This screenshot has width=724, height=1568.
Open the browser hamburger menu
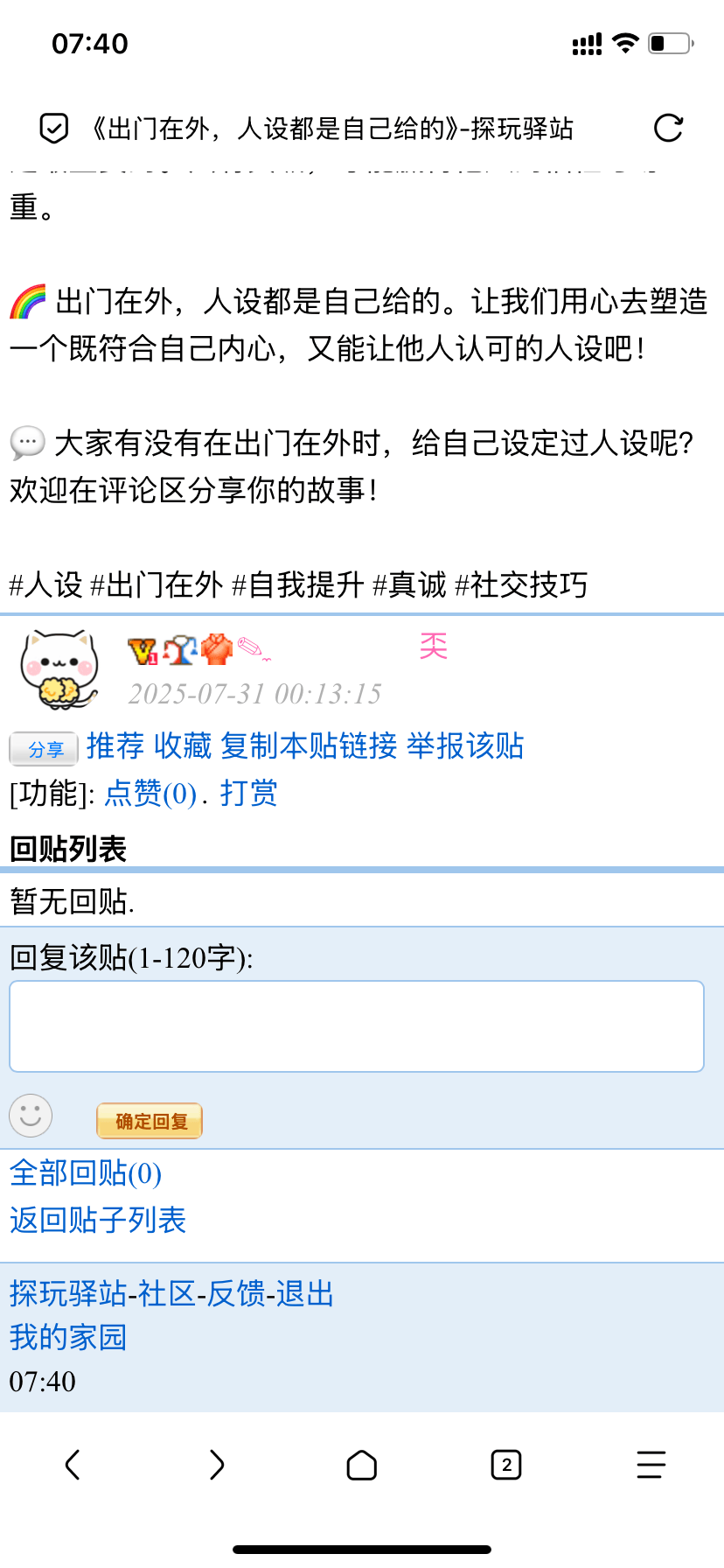651,1465
